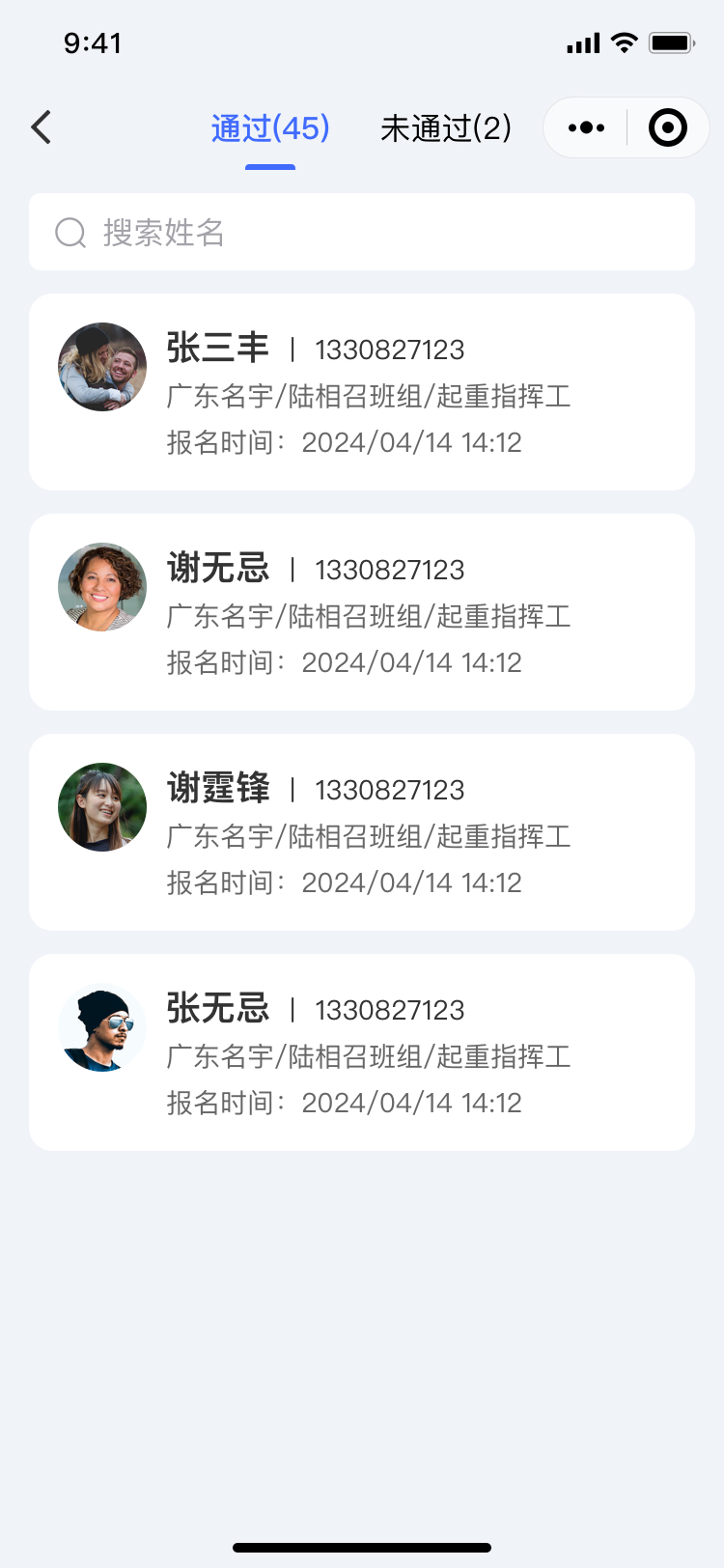View 张无忌's registration details
724x1568 pixels.
coord(362,1052)
